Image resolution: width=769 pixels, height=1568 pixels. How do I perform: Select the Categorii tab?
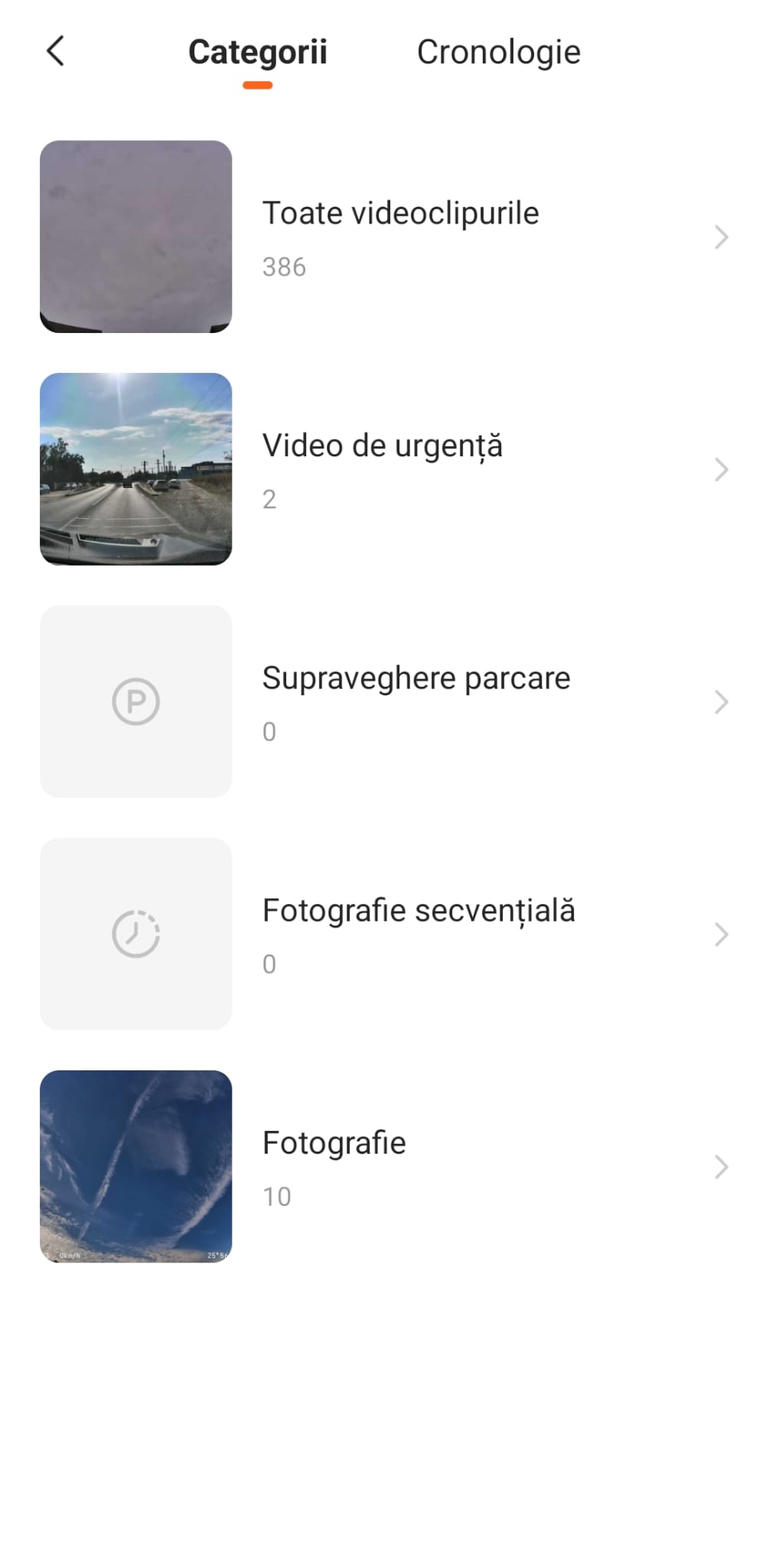[x=257, y=53]
